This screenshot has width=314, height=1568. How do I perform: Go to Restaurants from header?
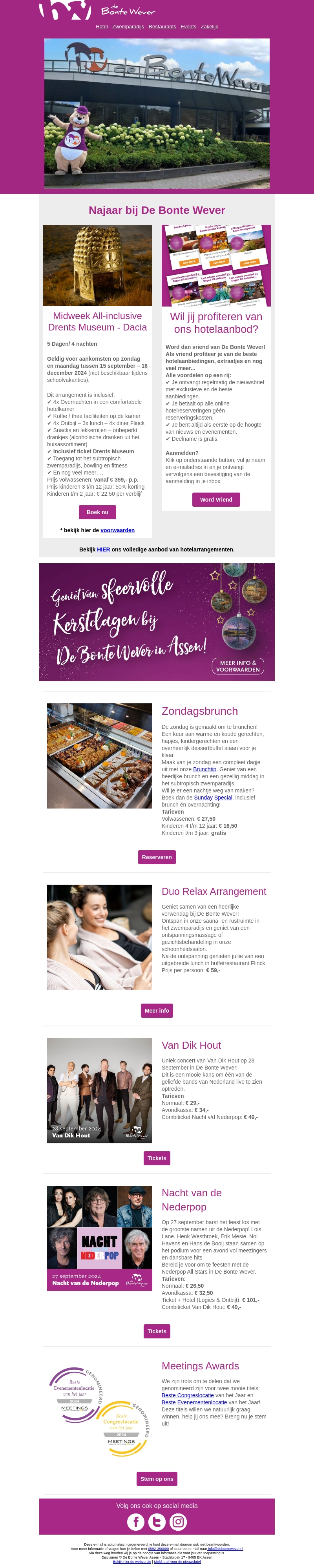162,27
